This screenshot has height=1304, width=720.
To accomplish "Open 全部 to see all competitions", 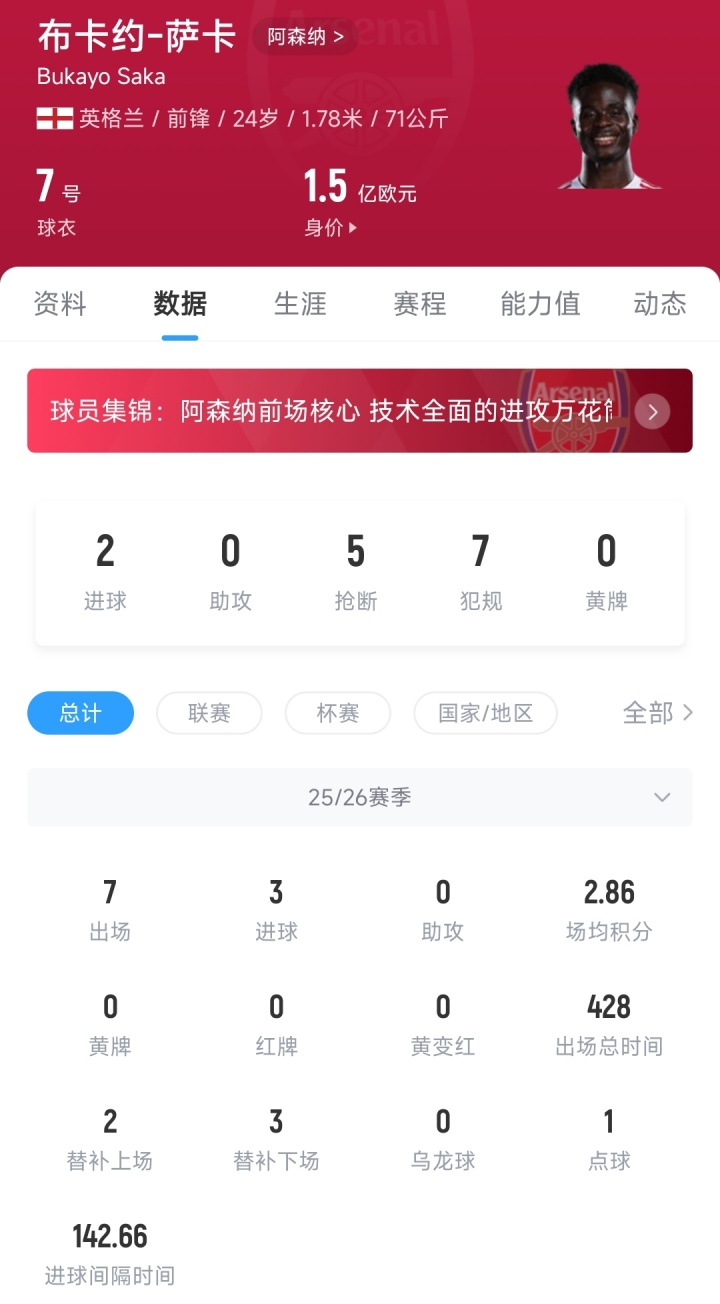I will pyautogui.click(x=657, y=713).
